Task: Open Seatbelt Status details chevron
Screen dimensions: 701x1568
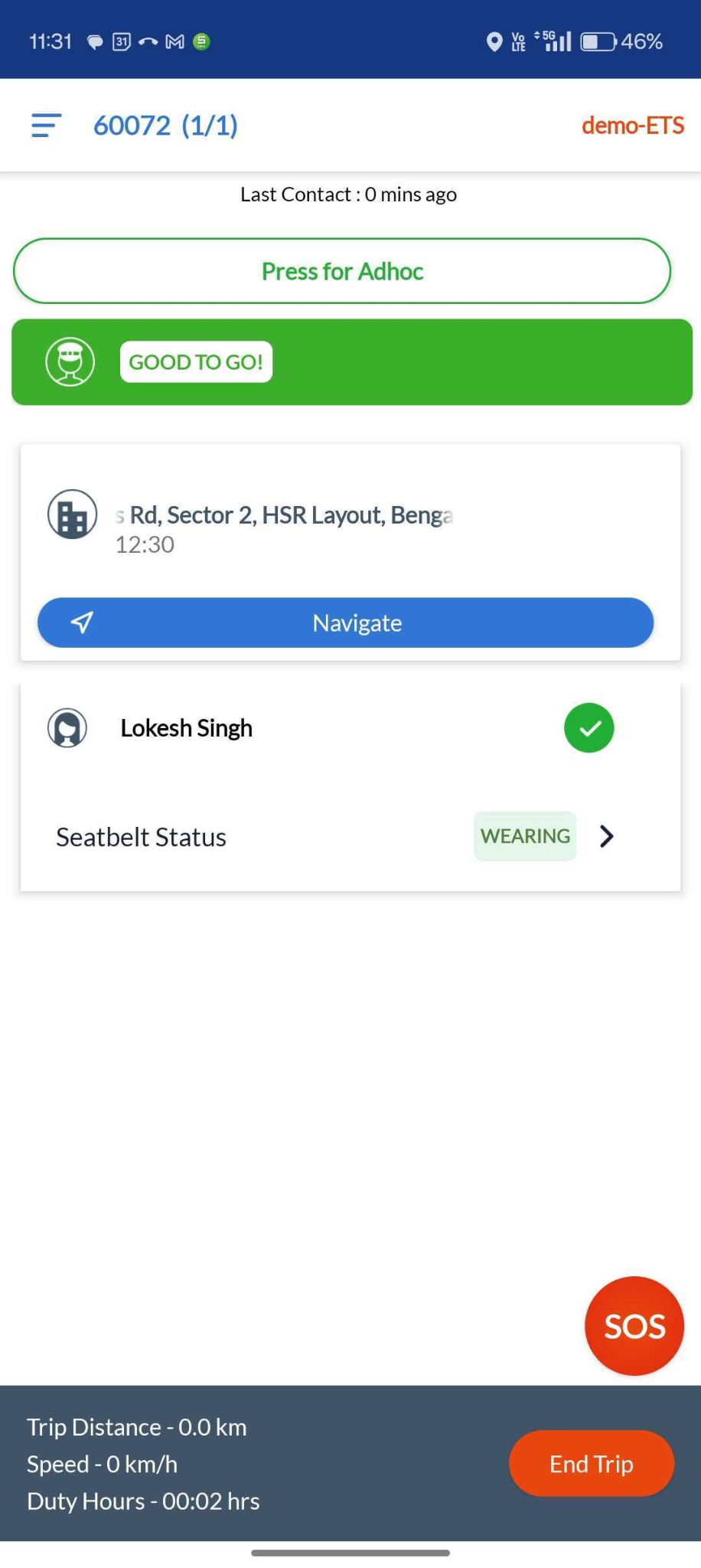Action: click(607, 836)
